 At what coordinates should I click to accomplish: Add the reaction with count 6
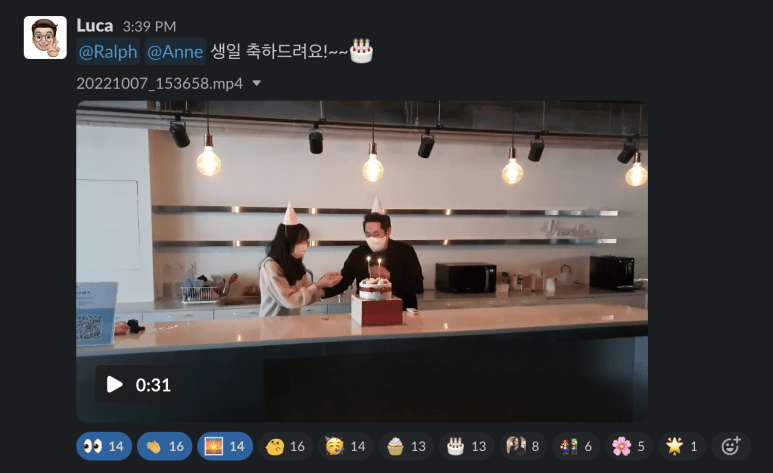point(577,446)
